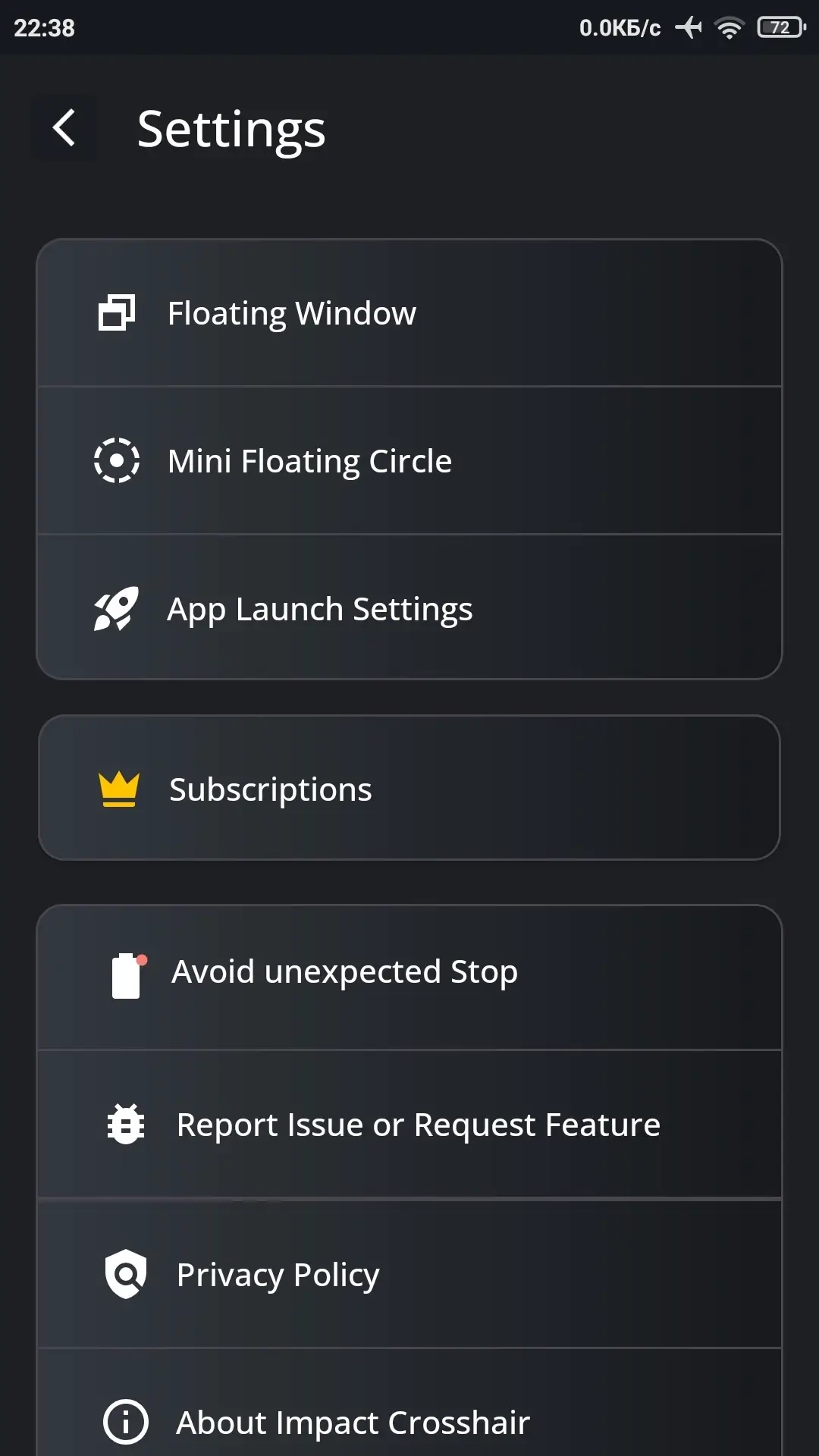
Task: View the Privacy Policy
Action: click(409, 1274)
